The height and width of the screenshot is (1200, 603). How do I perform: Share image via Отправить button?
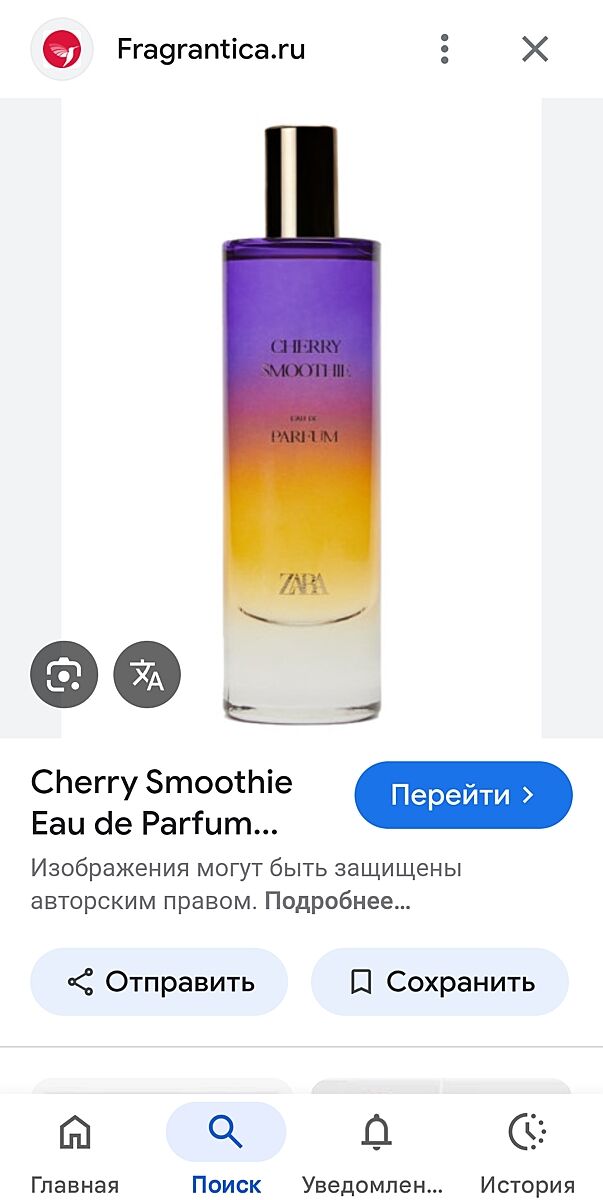tap(159, 982)
